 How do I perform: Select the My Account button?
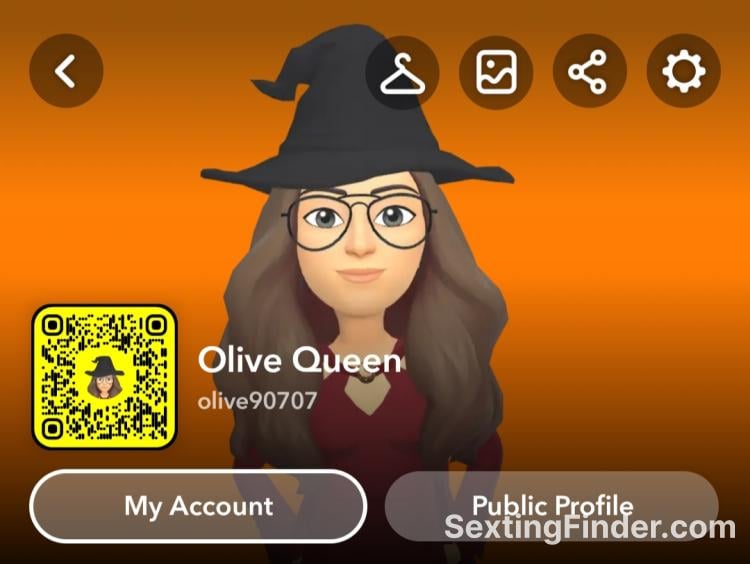(x=198, y=506)
